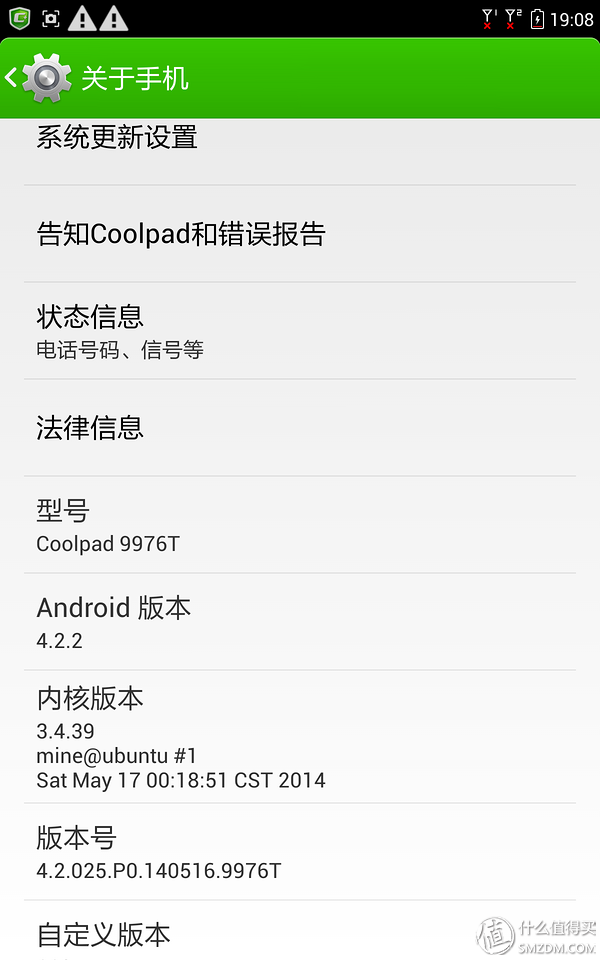The image size is (600, 960).
Task: Go back using the header arrow
Action: (x=11, y=78)
